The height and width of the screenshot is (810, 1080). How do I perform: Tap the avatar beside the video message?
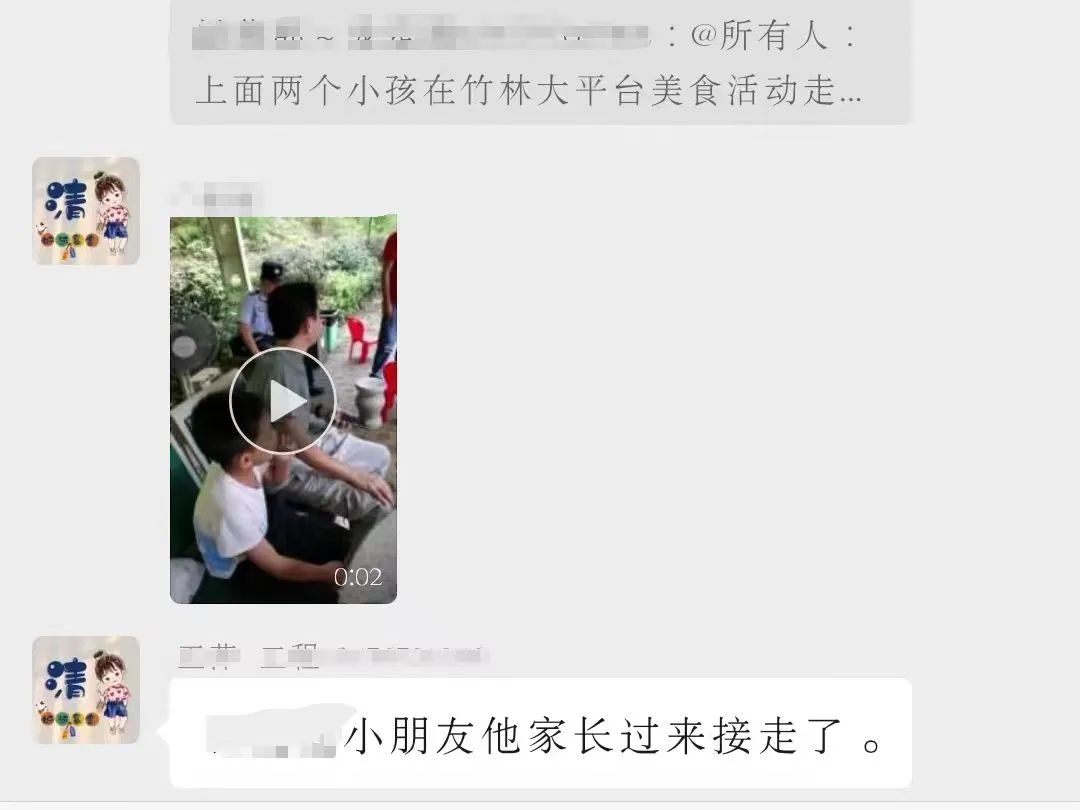pyautogui.click(x=86, y=211)
